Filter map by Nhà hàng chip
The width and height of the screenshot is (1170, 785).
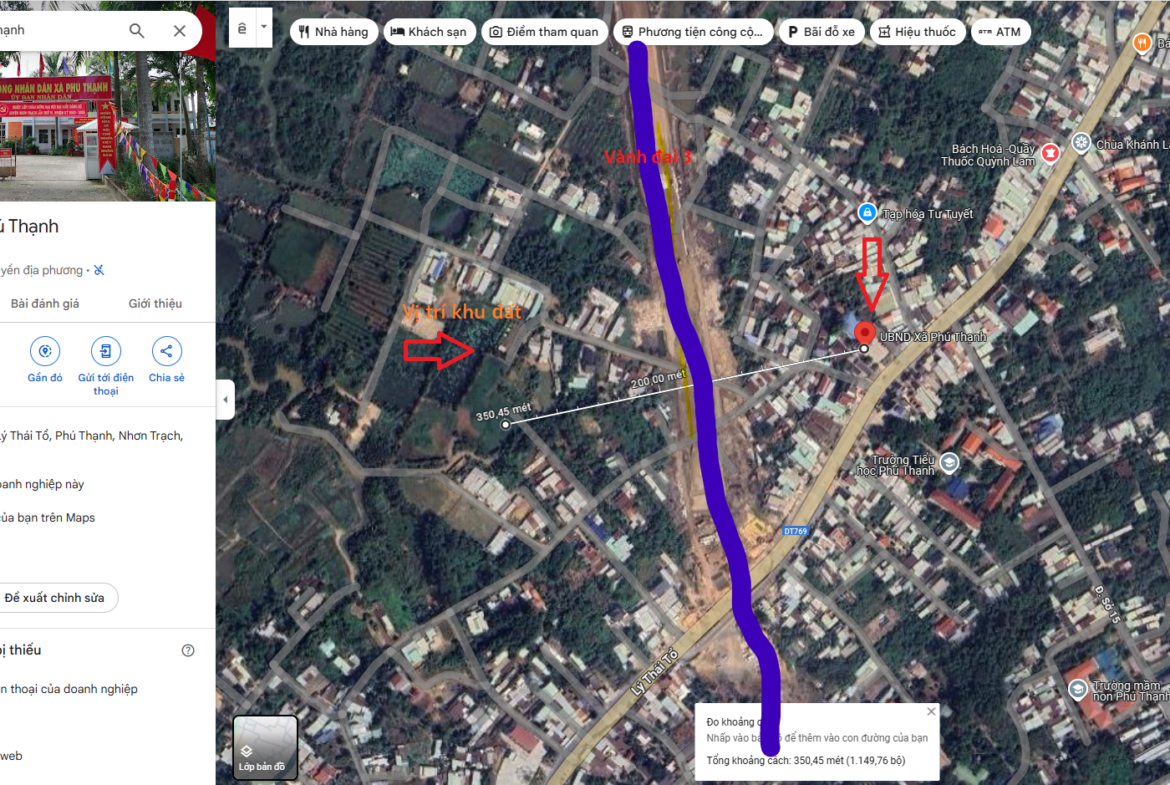pyautogui.click(x=333, y=32)
